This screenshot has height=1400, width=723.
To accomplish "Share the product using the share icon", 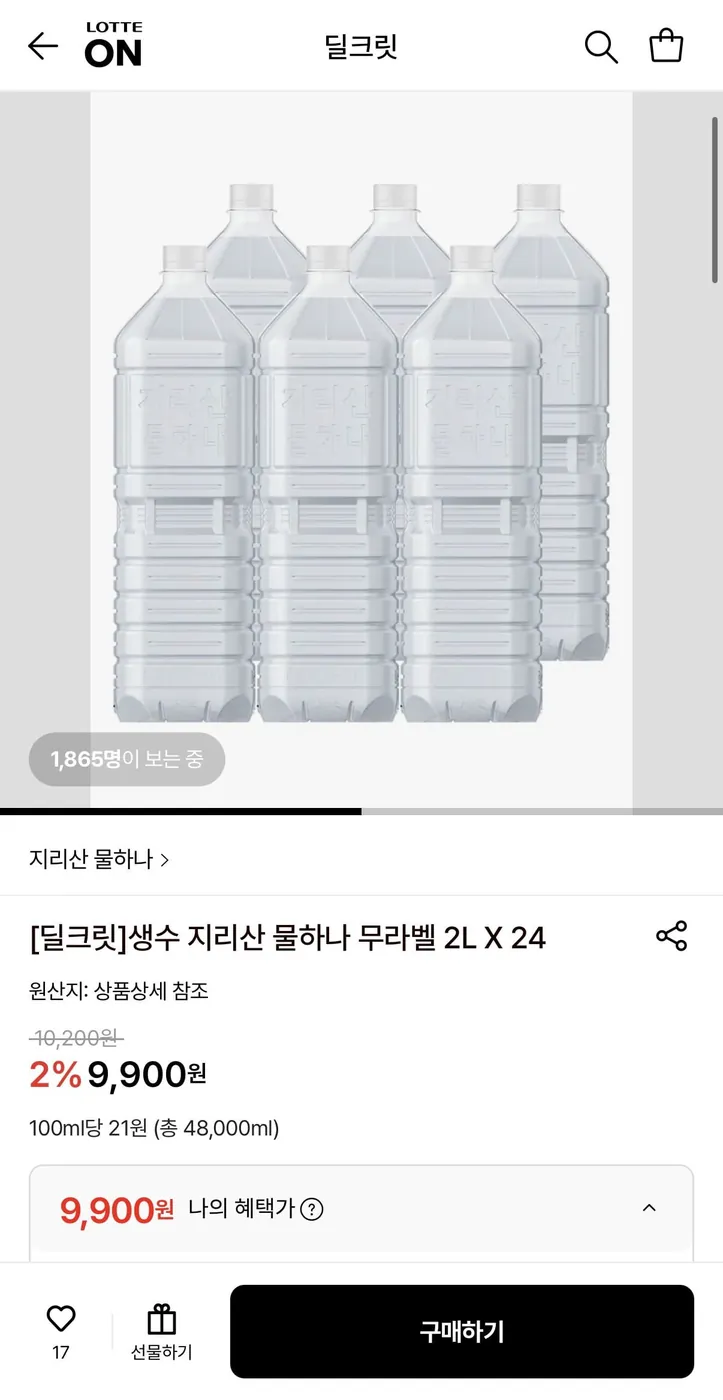I will pyautogui.click(x=672, y=936).
